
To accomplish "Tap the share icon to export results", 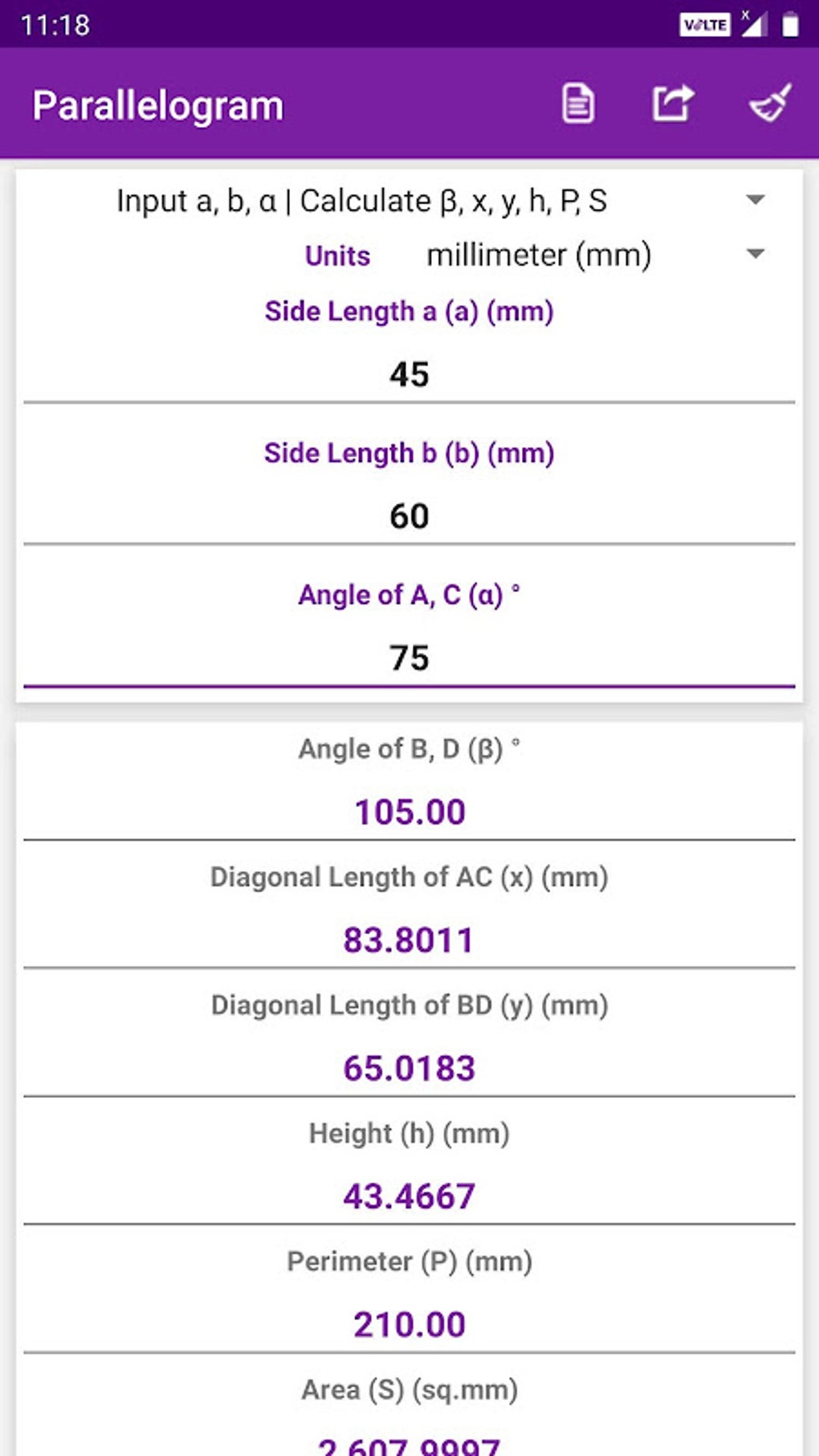I will [x=673, y=103].
